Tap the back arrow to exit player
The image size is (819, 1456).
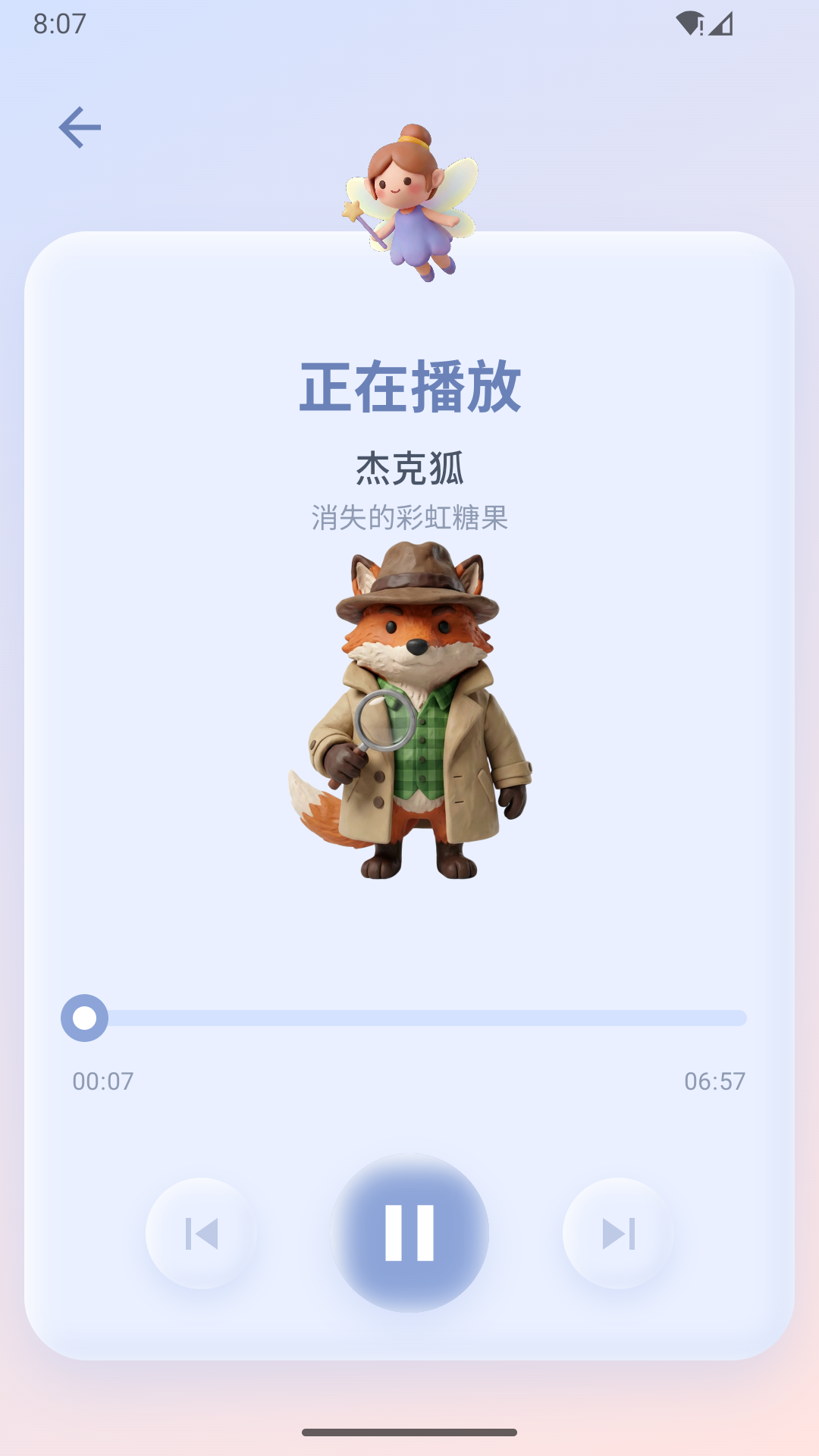click(79, 127)
